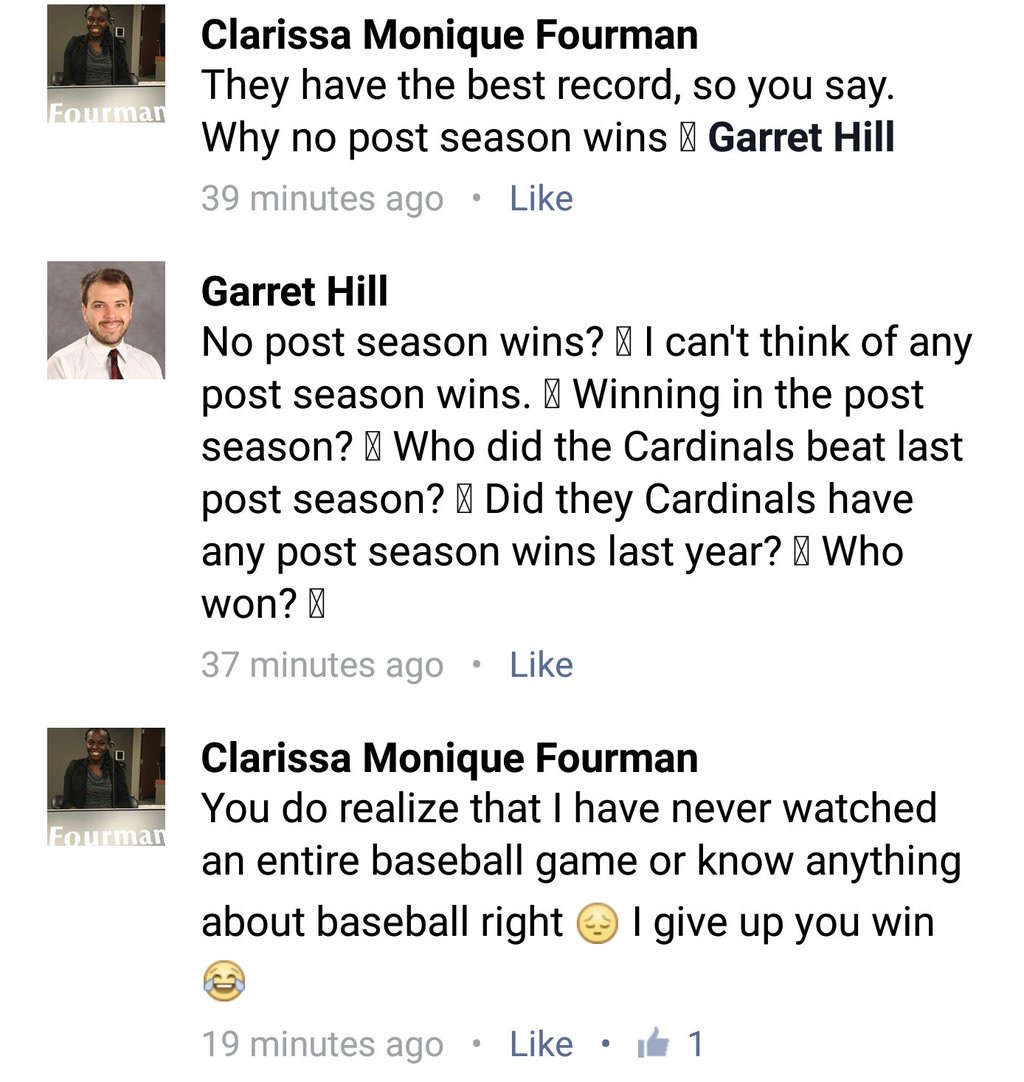This screenshot has width=1024, height=1082.
Task: Open tagged Garret Hill mention in first comment
Action: (x=800, y=138)
